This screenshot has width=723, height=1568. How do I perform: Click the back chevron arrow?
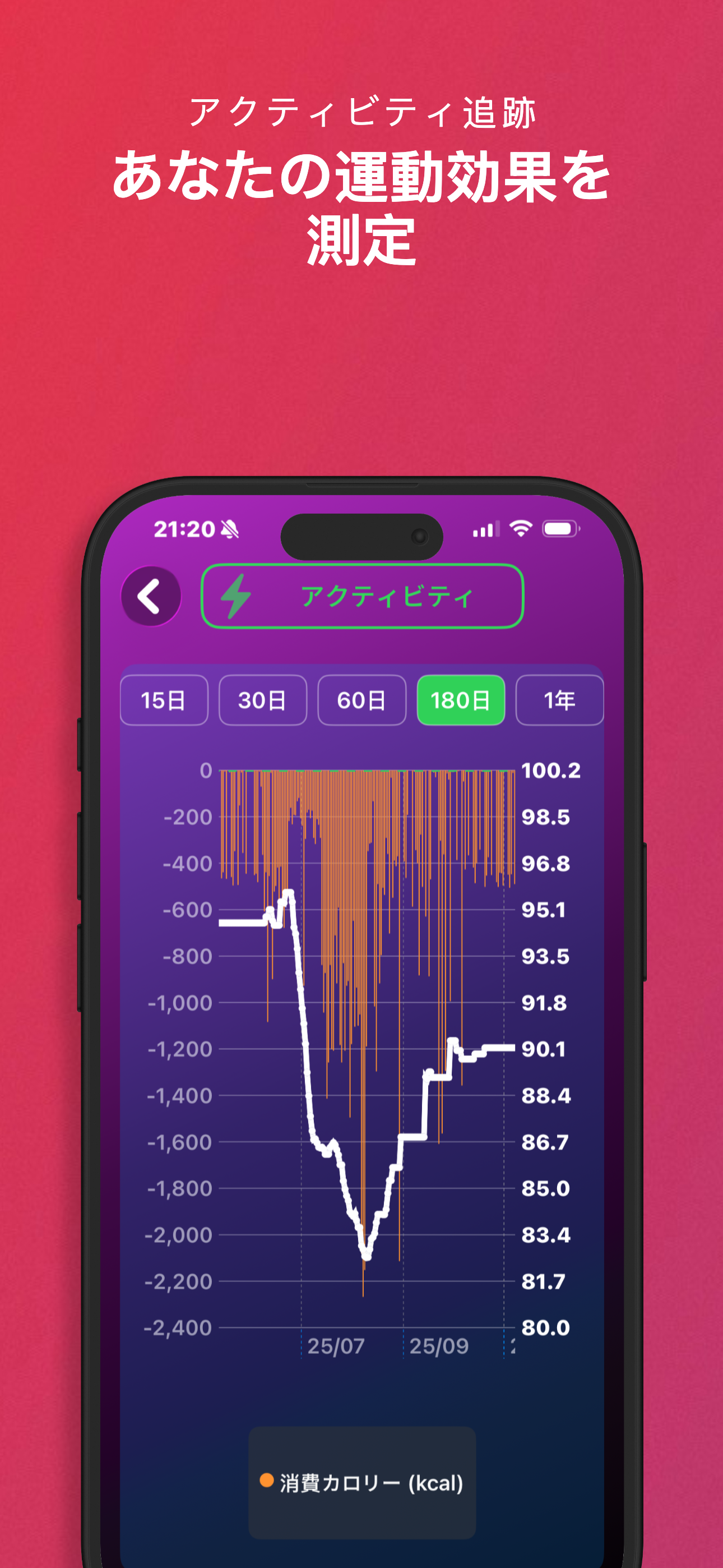[x=150, y=597]
